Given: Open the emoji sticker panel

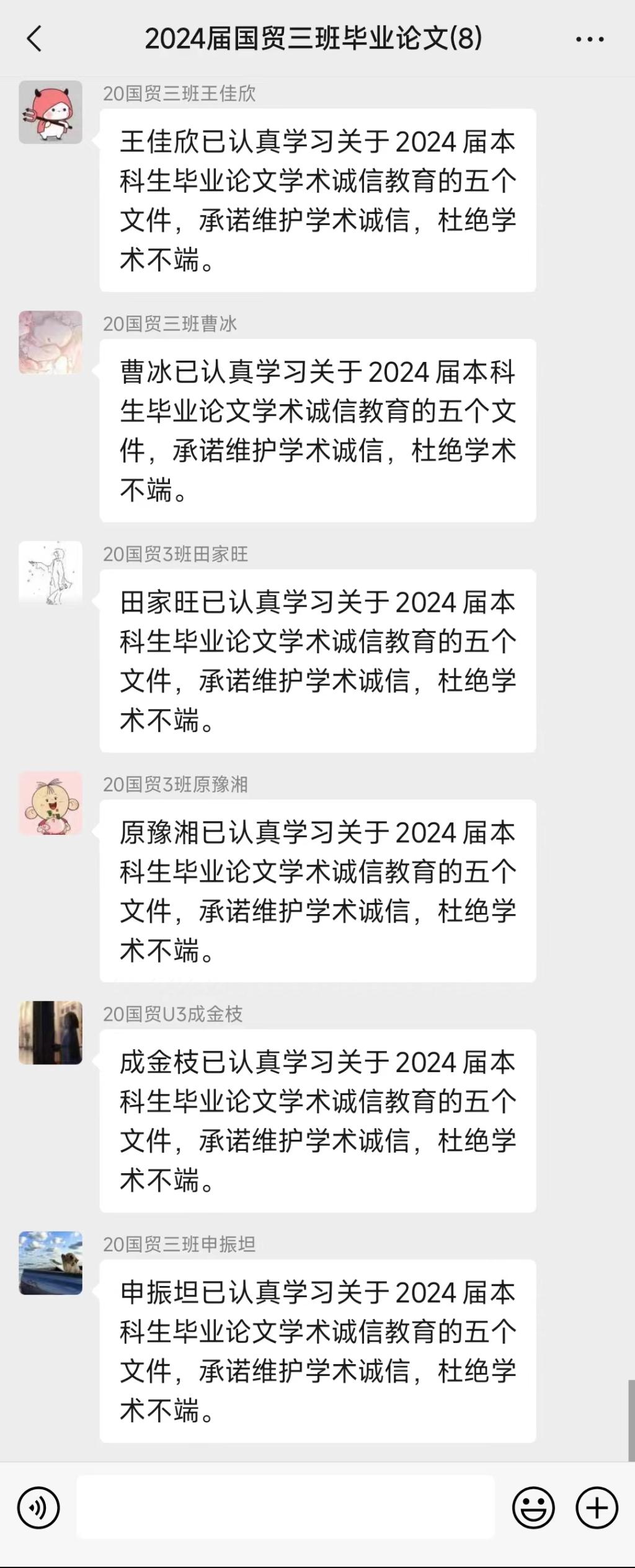Looking at the screenshot, I should (533, 1507).
